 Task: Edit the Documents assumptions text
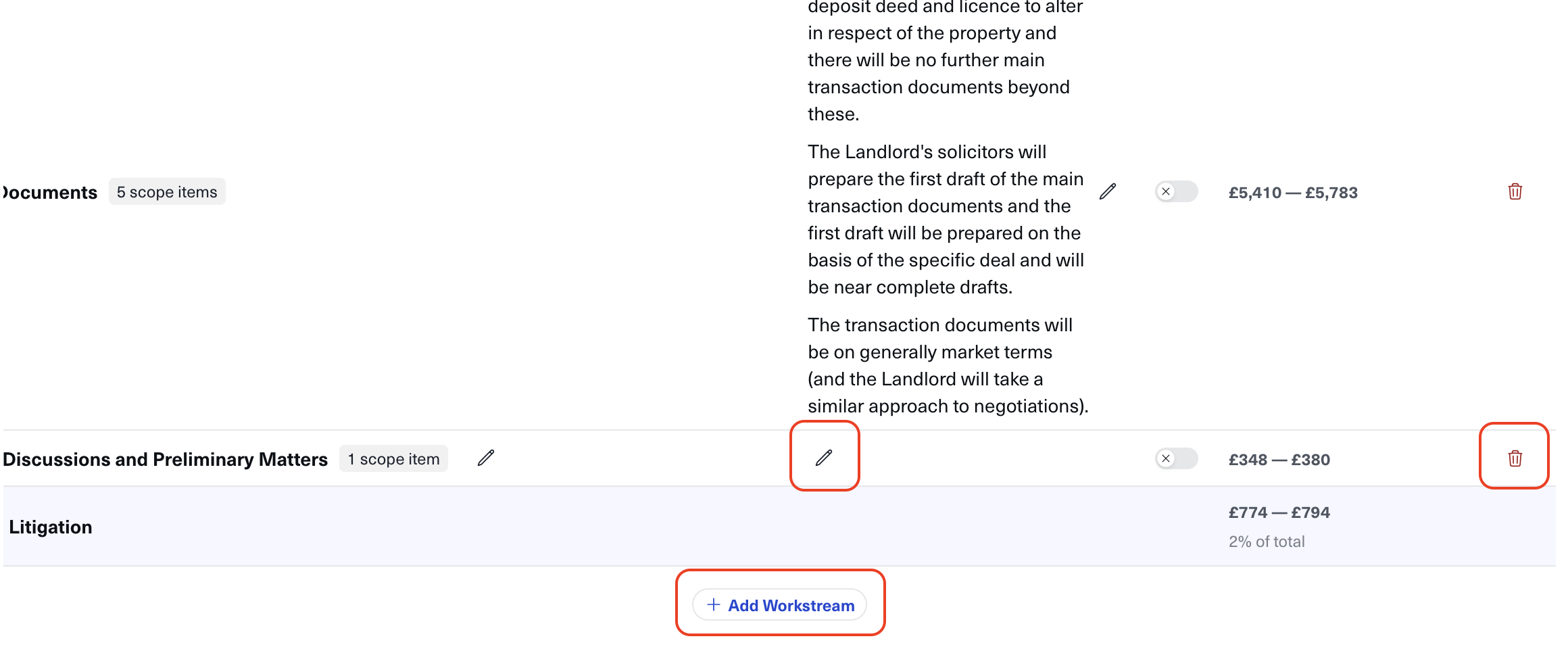tap(1108, 191)
